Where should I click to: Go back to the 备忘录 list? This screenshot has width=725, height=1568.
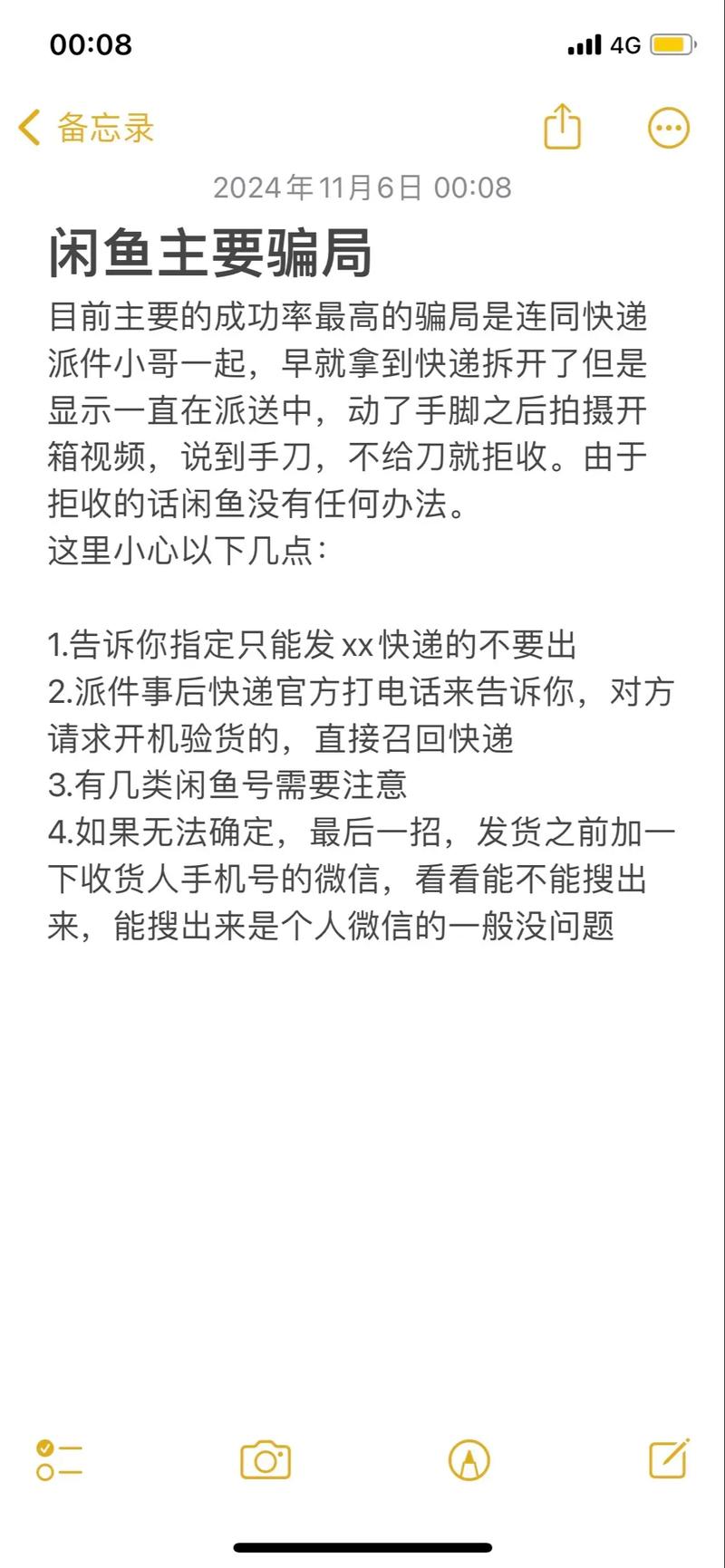click(86, 128)
